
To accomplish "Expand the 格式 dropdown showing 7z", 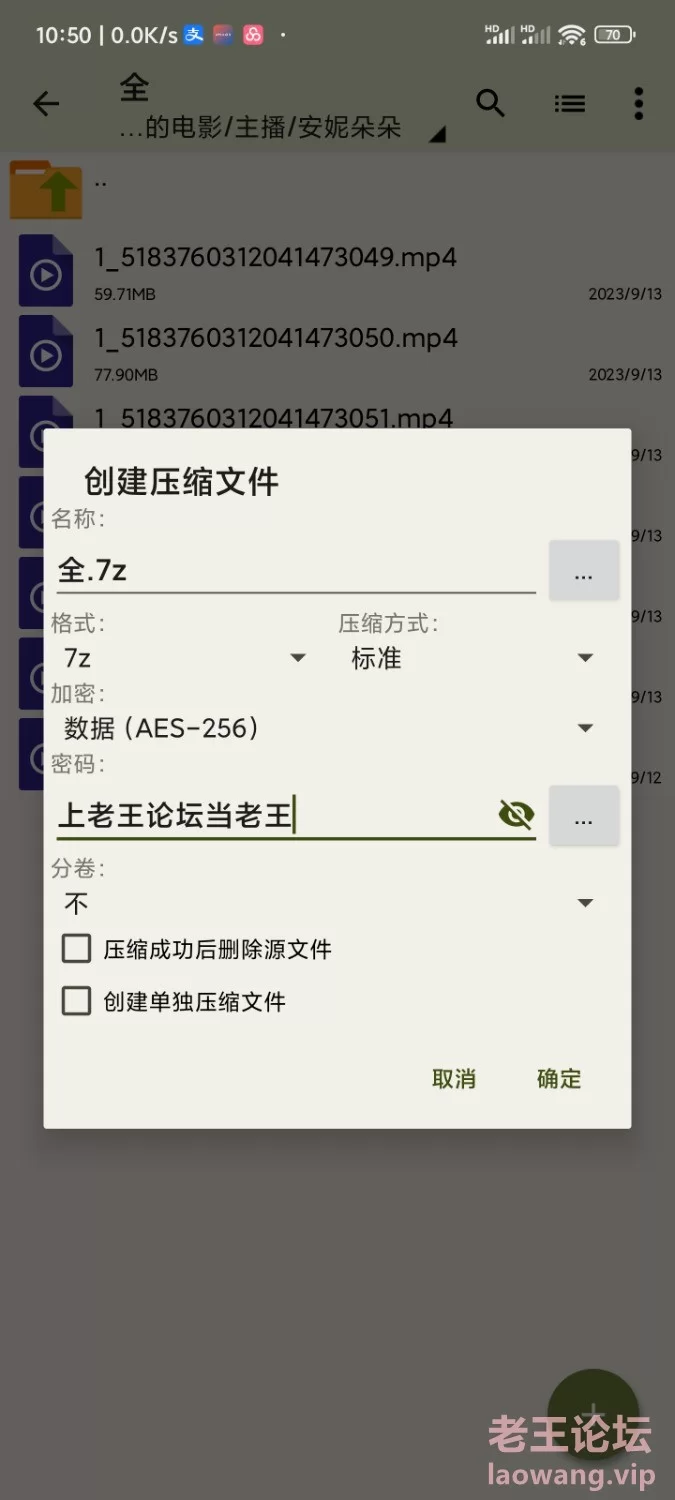I will click(x=185, y=658).
